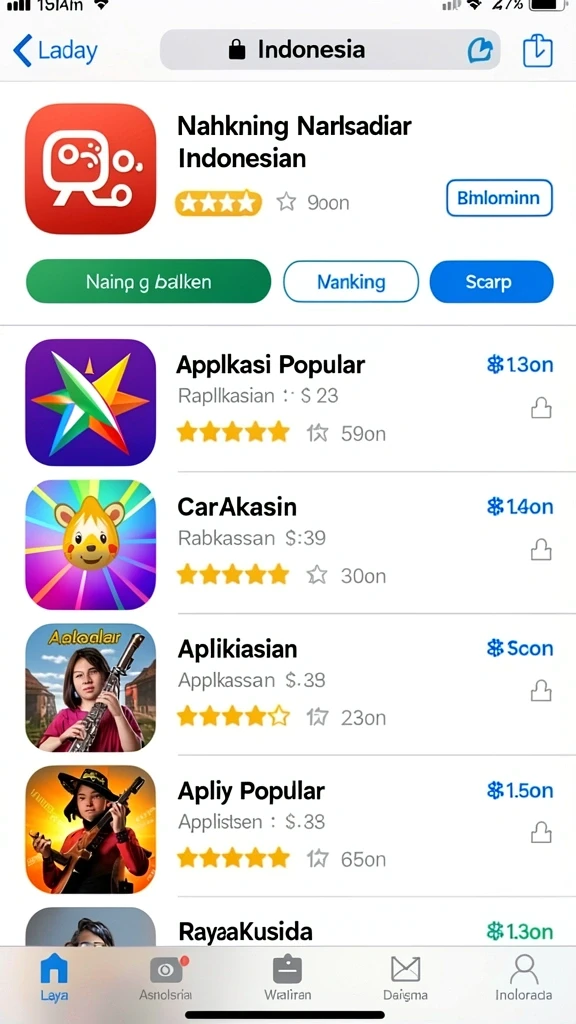Image resolution: width=576 pixels, height=1024 pixels.
Task: Tap the reload icon in the address bar
Action: 480,50
